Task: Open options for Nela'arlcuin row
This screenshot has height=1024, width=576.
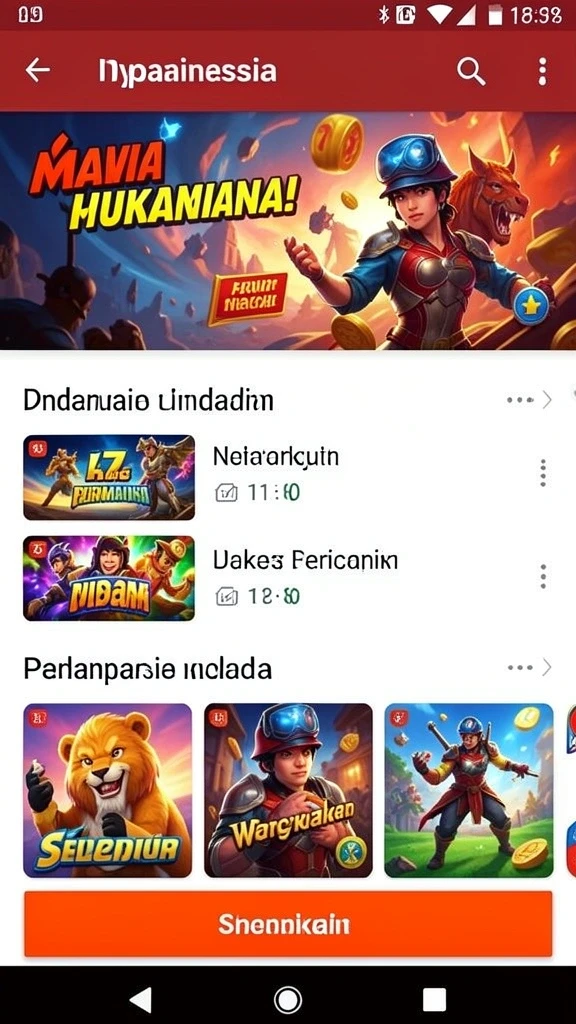Action: click(x=543, y=472)
